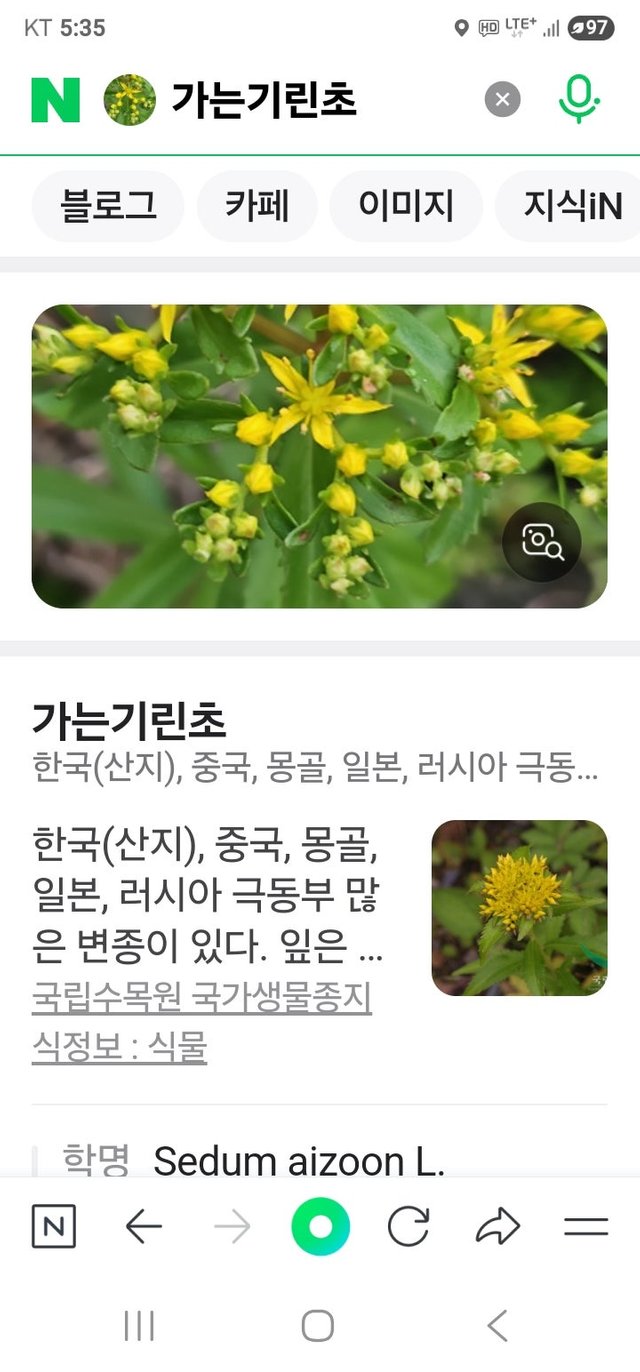Open the system recent apps view

139,1326
